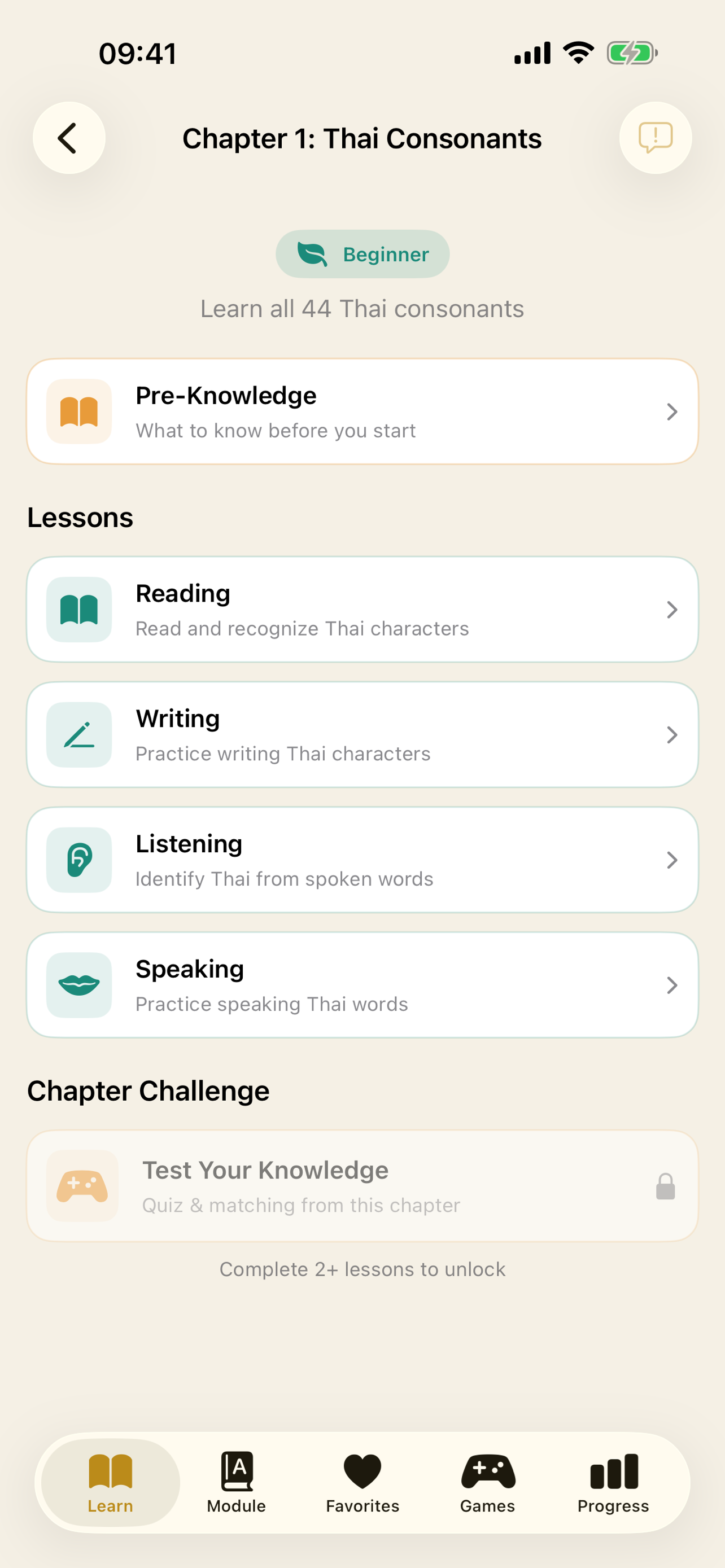The image size is (725, 1568).
Task: Go back from Chapter 1
Action: [x=69, y=138]
